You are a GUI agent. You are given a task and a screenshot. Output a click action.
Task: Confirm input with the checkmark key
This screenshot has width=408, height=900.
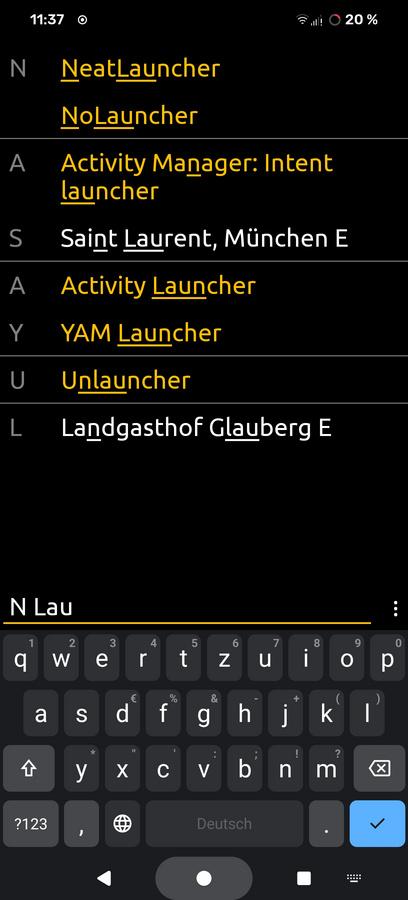[377, 824]
